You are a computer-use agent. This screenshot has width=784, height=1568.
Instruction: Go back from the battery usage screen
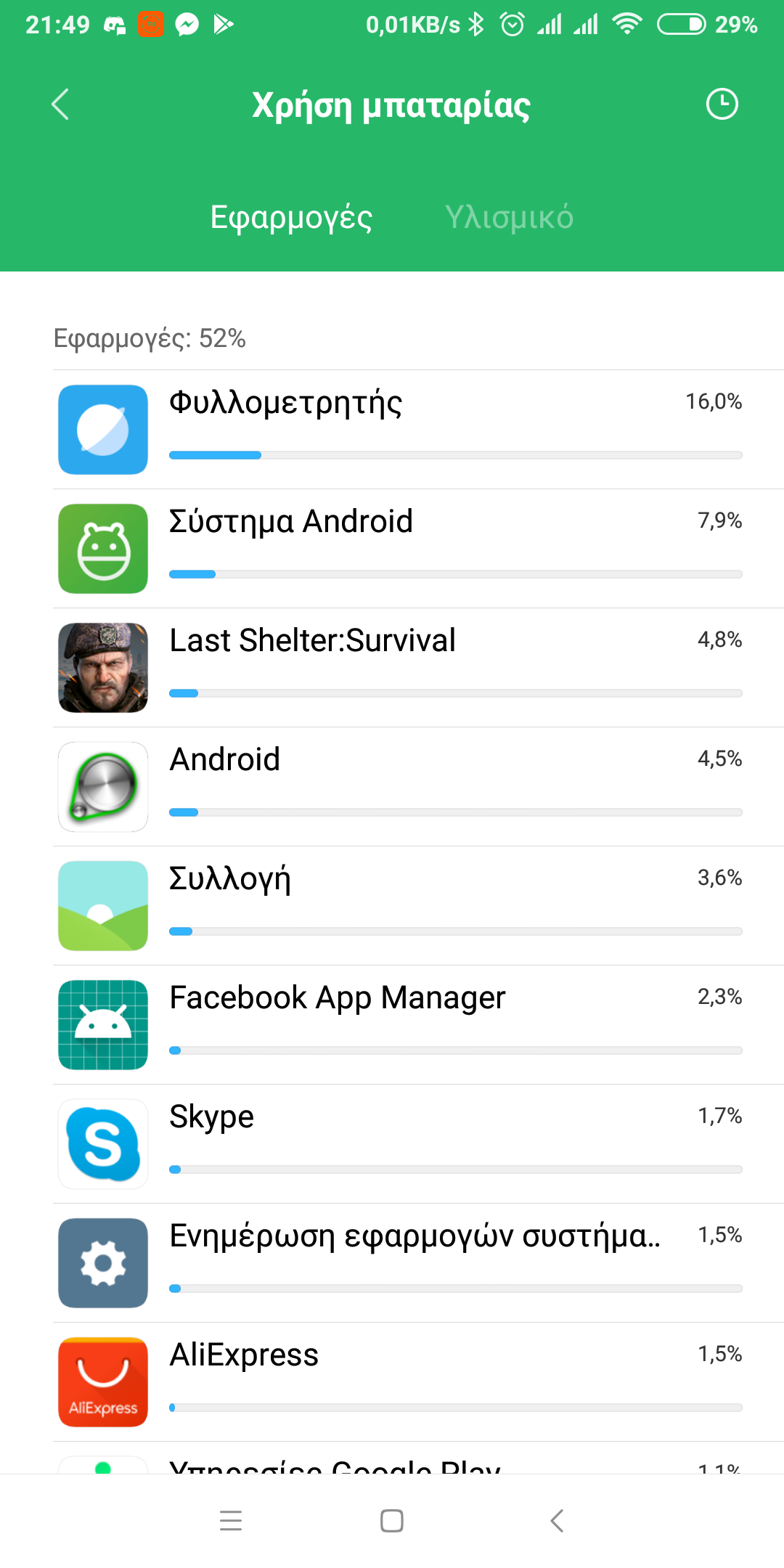point(60,105)
